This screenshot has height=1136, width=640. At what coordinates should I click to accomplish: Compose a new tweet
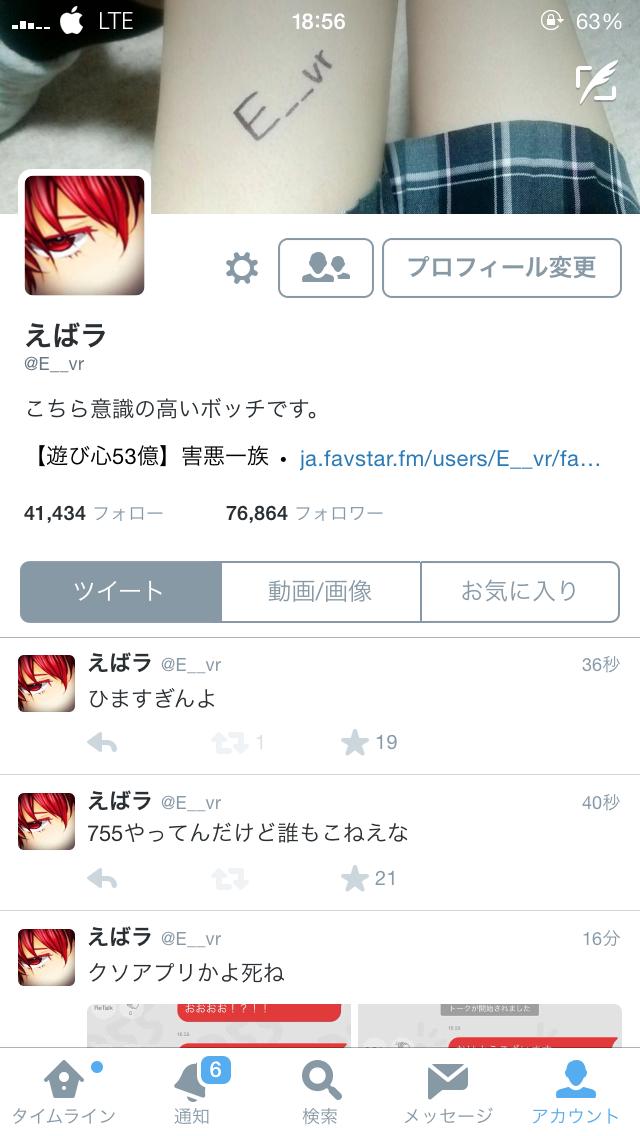pos(596,84)
